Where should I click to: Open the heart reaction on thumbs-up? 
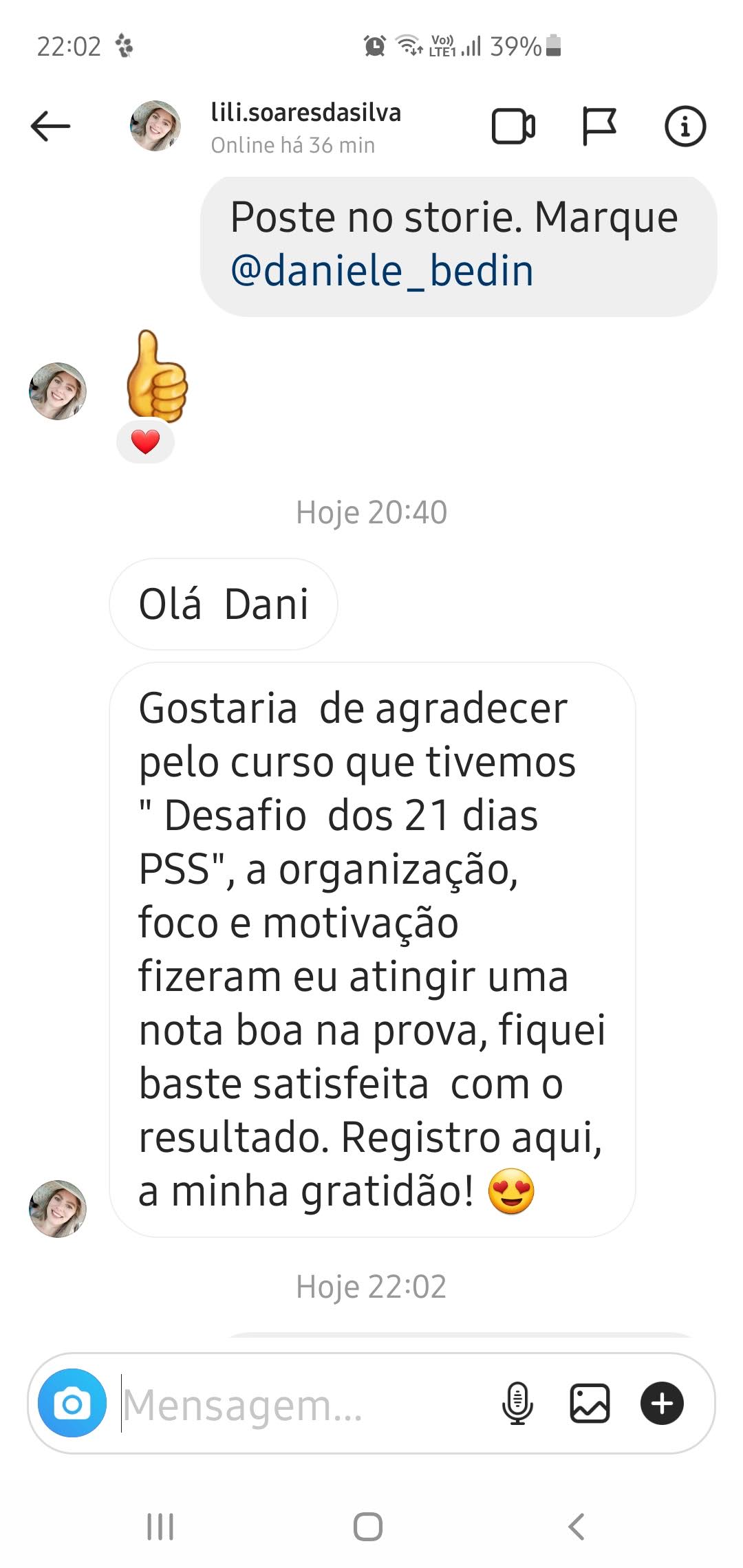(x=145, y=442)
